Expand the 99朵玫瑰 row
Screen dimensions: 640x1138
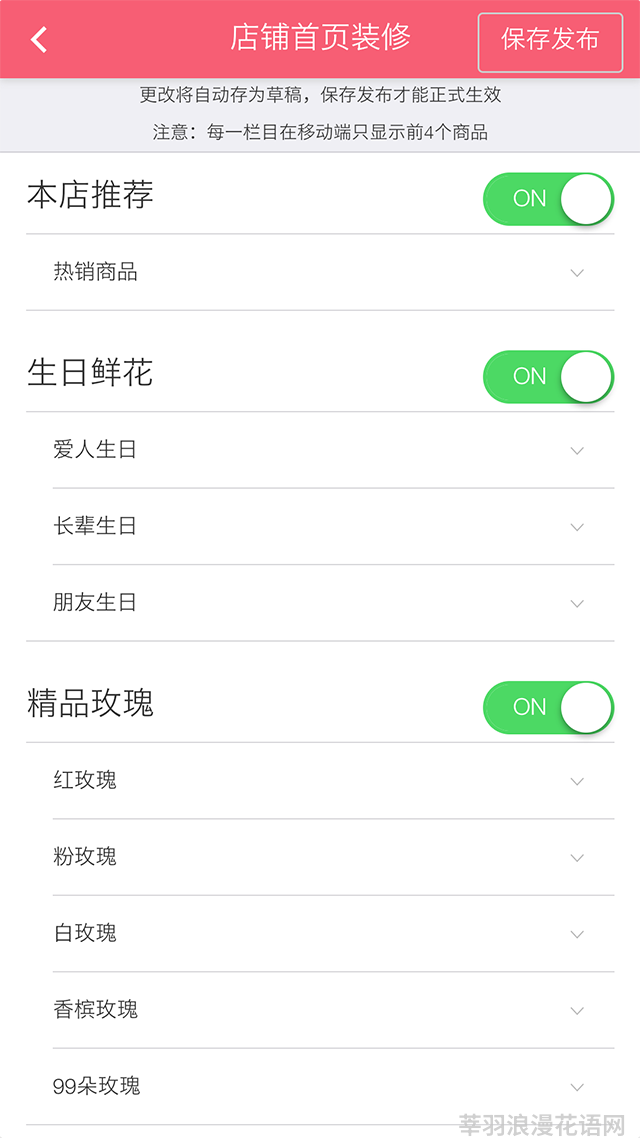(x=333, y=1087)
